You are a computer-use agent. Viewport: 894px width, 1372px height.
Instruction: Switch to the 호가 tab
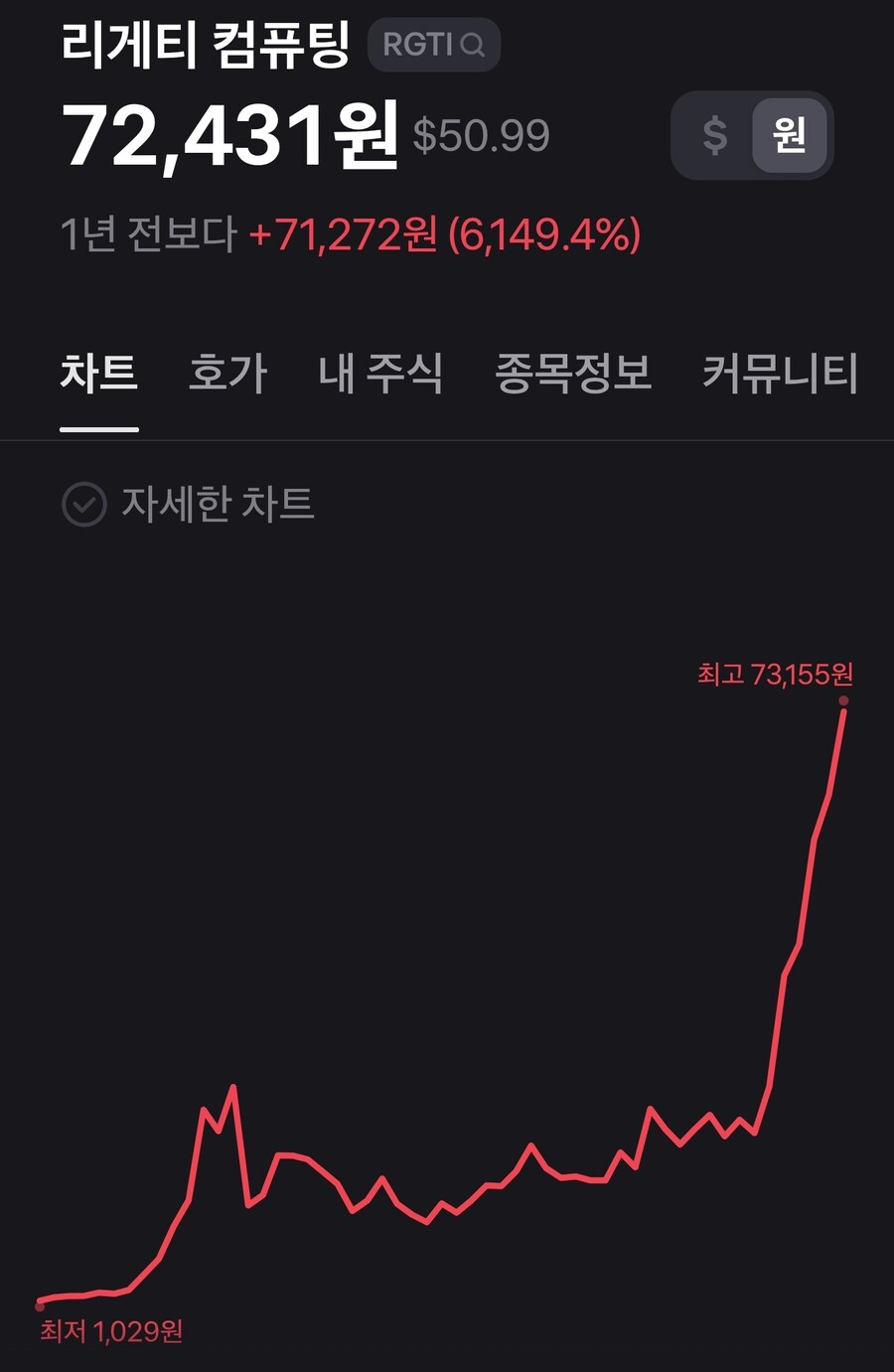[227, 374]
